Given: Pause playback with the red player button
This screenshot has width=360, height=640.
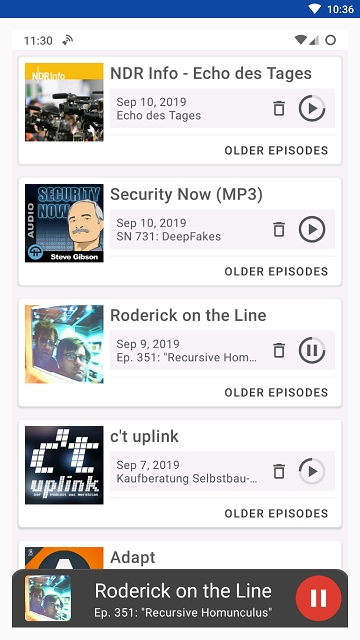Looking at the screenshot, I should click(x=318, y=598).
